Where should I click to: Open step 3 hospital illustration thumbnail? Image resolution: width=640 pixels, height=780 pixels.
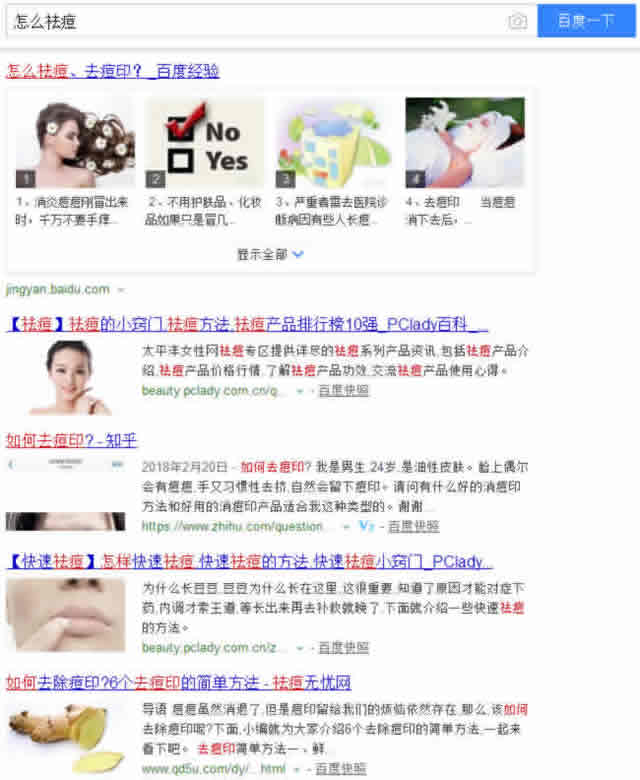[x=334, y=142]
